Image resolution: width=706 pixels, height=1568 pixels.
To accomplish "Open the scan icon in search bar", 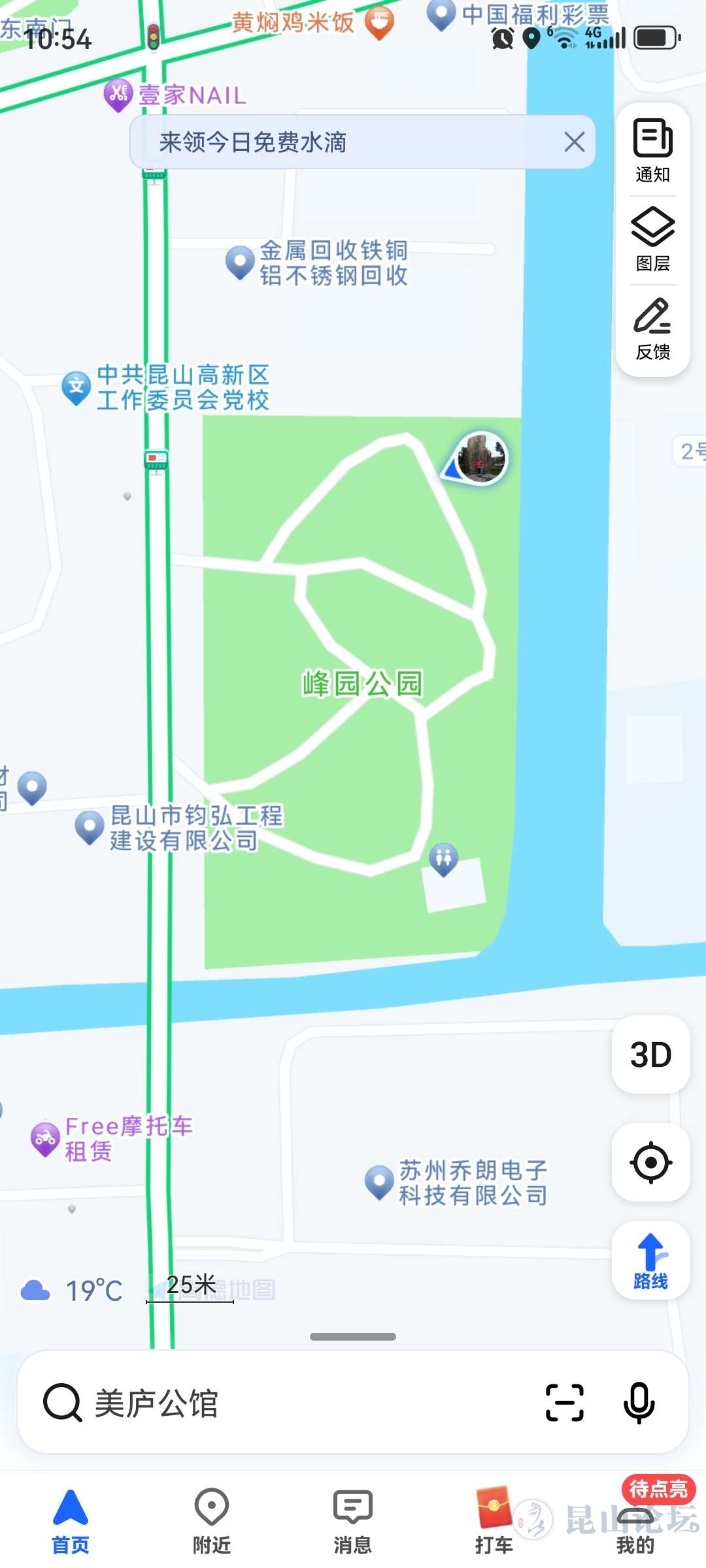I will click(x=565, y=1403).
